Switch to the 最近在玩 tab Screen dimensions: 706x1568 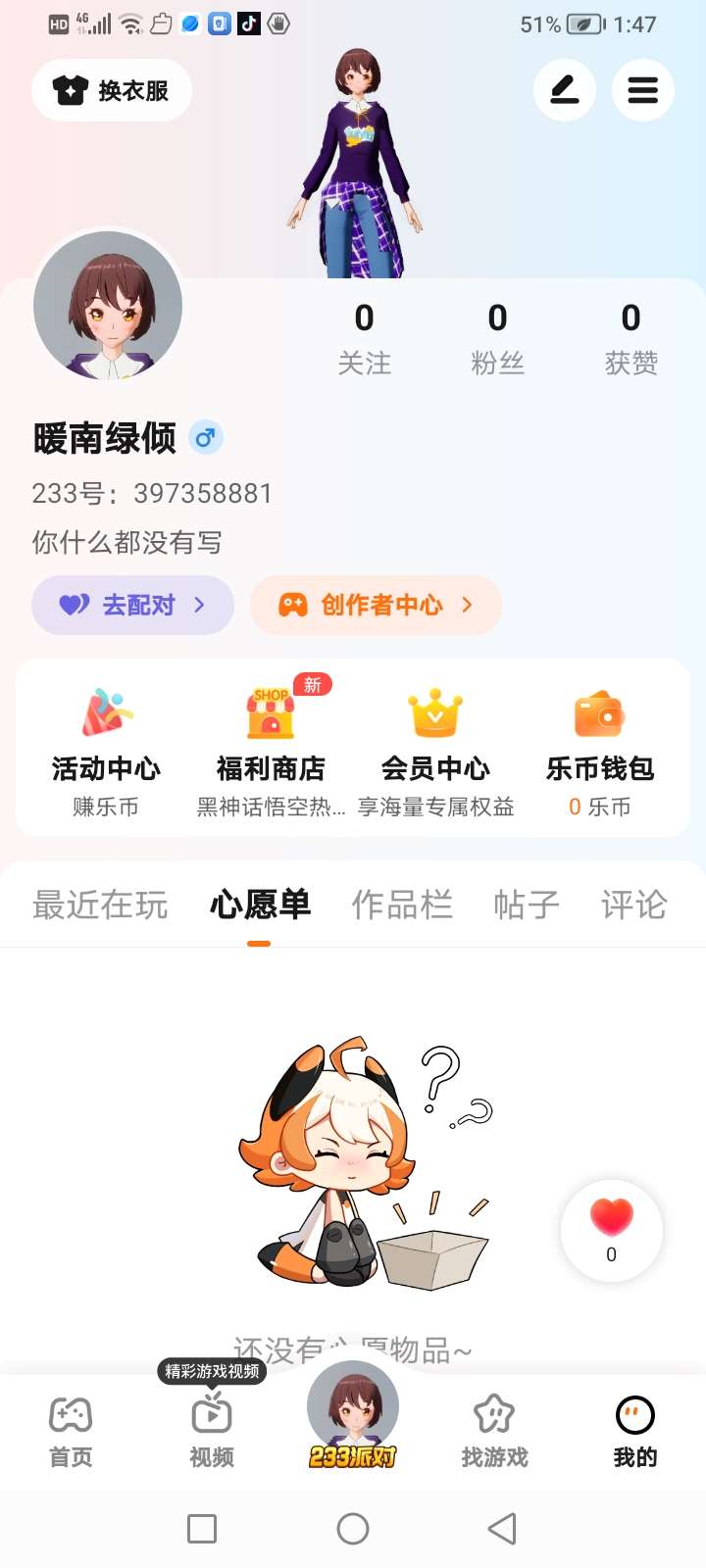point(100,905)
